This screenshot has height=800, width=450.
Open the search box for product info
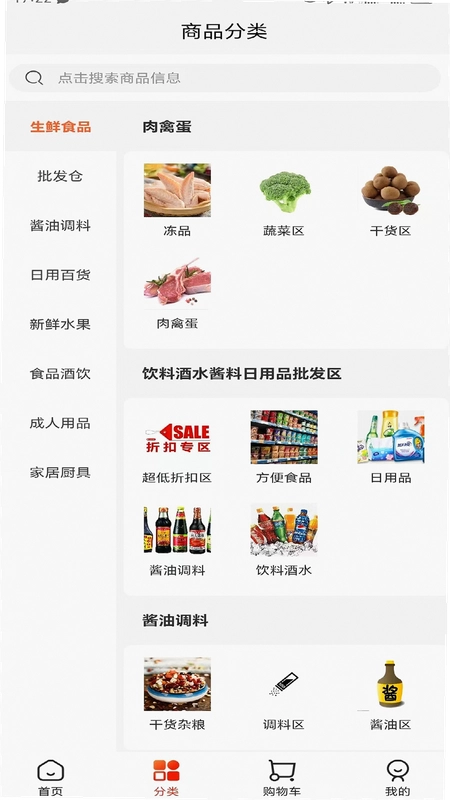click(x=224, y=78)
